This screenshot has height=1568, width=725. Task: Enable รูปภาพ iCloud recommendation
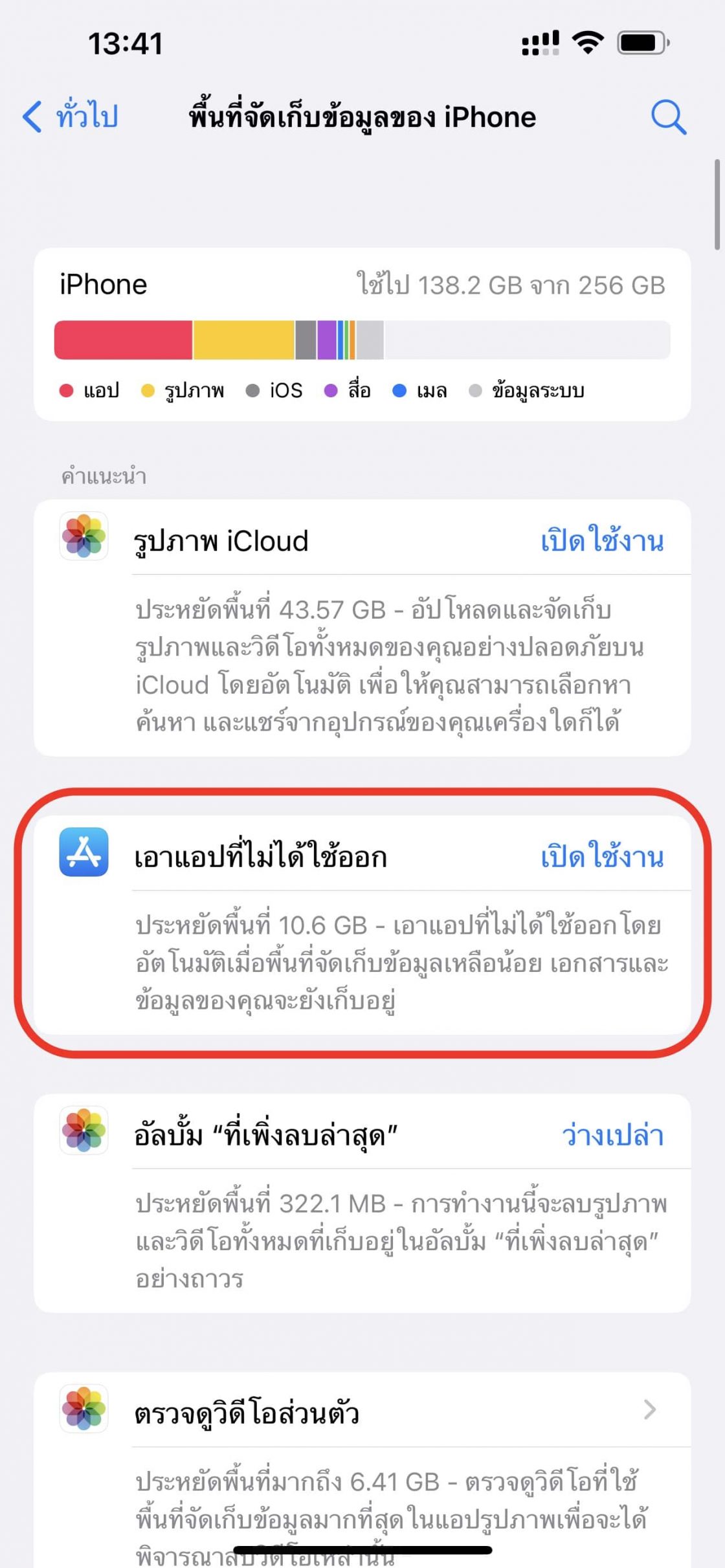(x=602, y=541)
